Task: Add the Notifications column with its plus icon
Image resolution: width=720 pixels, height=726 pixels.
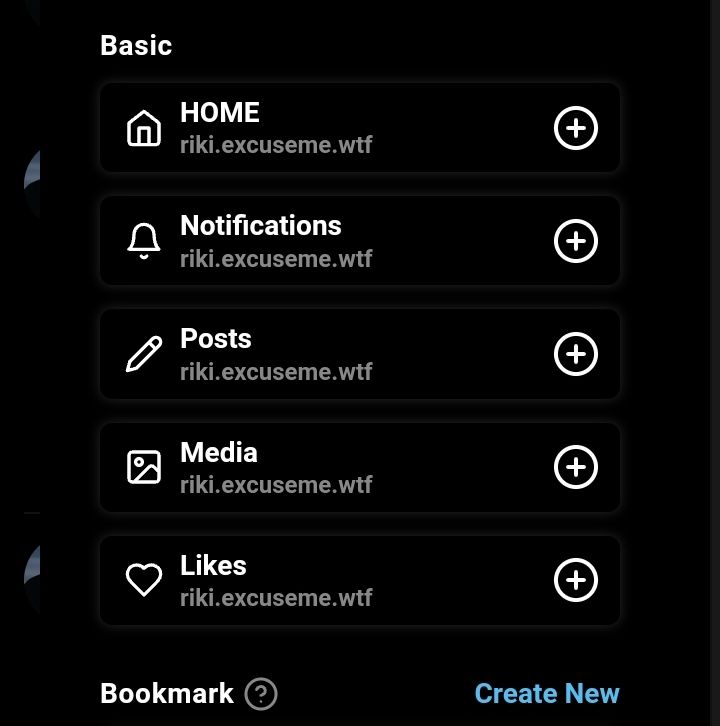Action: 576,241
